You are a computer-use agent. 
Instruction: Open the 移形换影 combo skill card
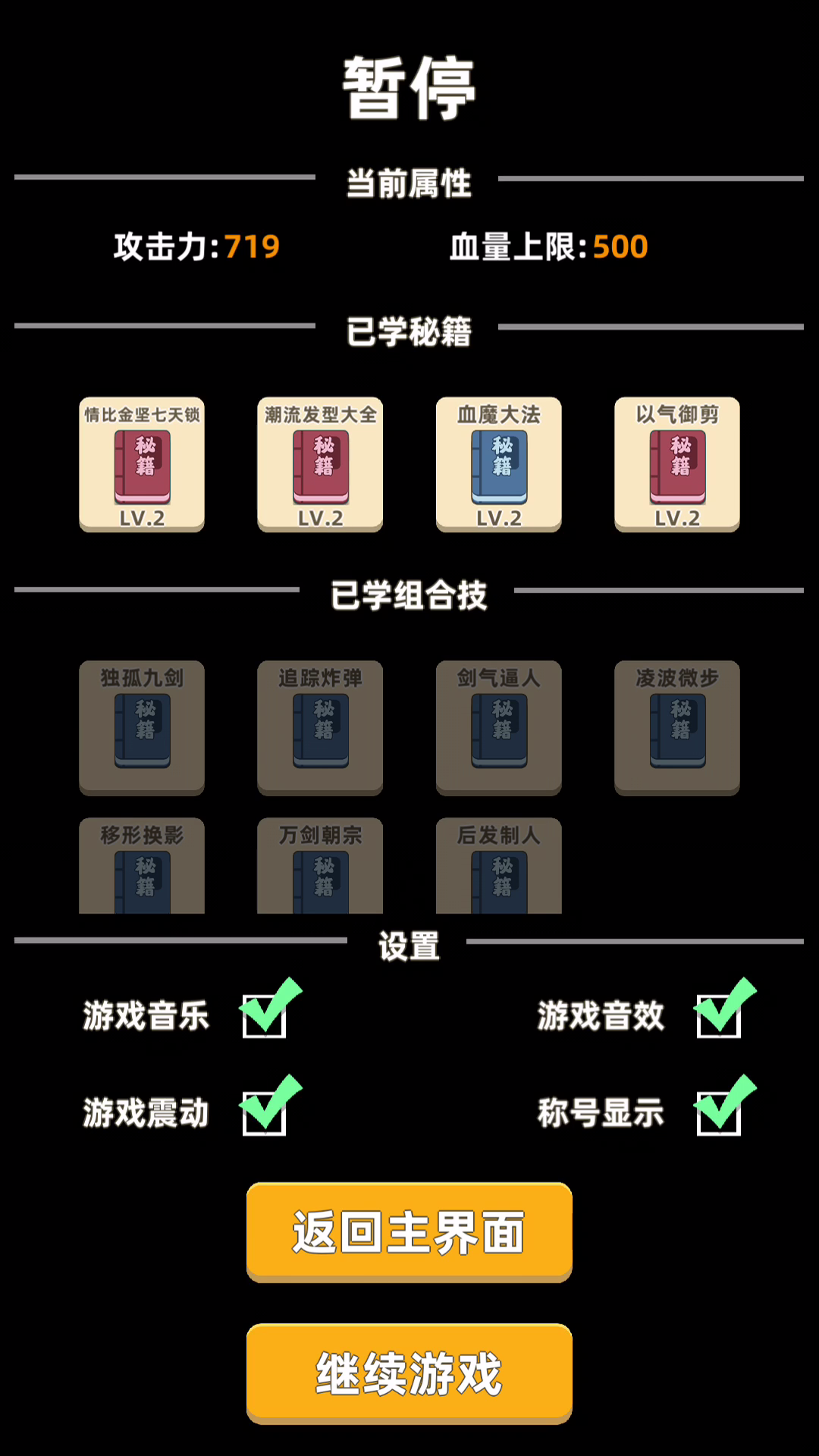(142, 865)
